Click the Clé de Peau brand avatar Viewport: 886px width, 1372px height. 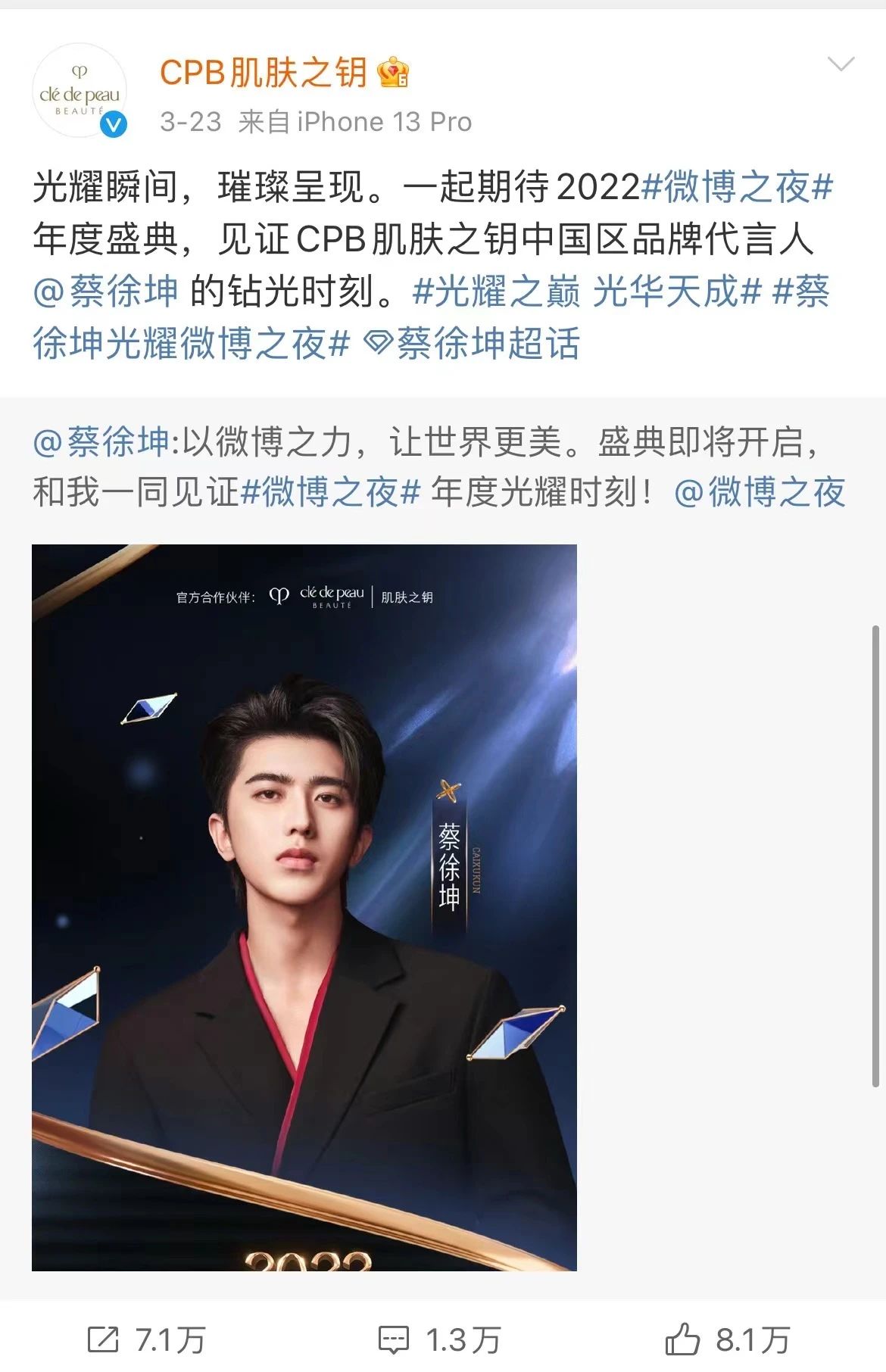pos(79,88)
